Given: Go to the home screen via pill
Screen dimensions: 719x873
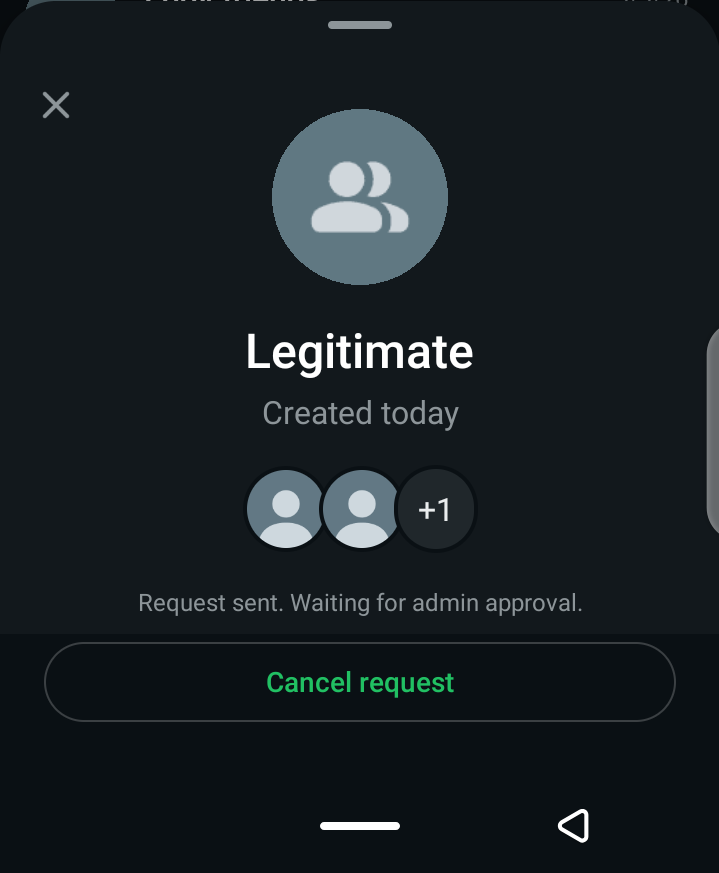Looking at the screenshot, I should (x=360, y=826).
